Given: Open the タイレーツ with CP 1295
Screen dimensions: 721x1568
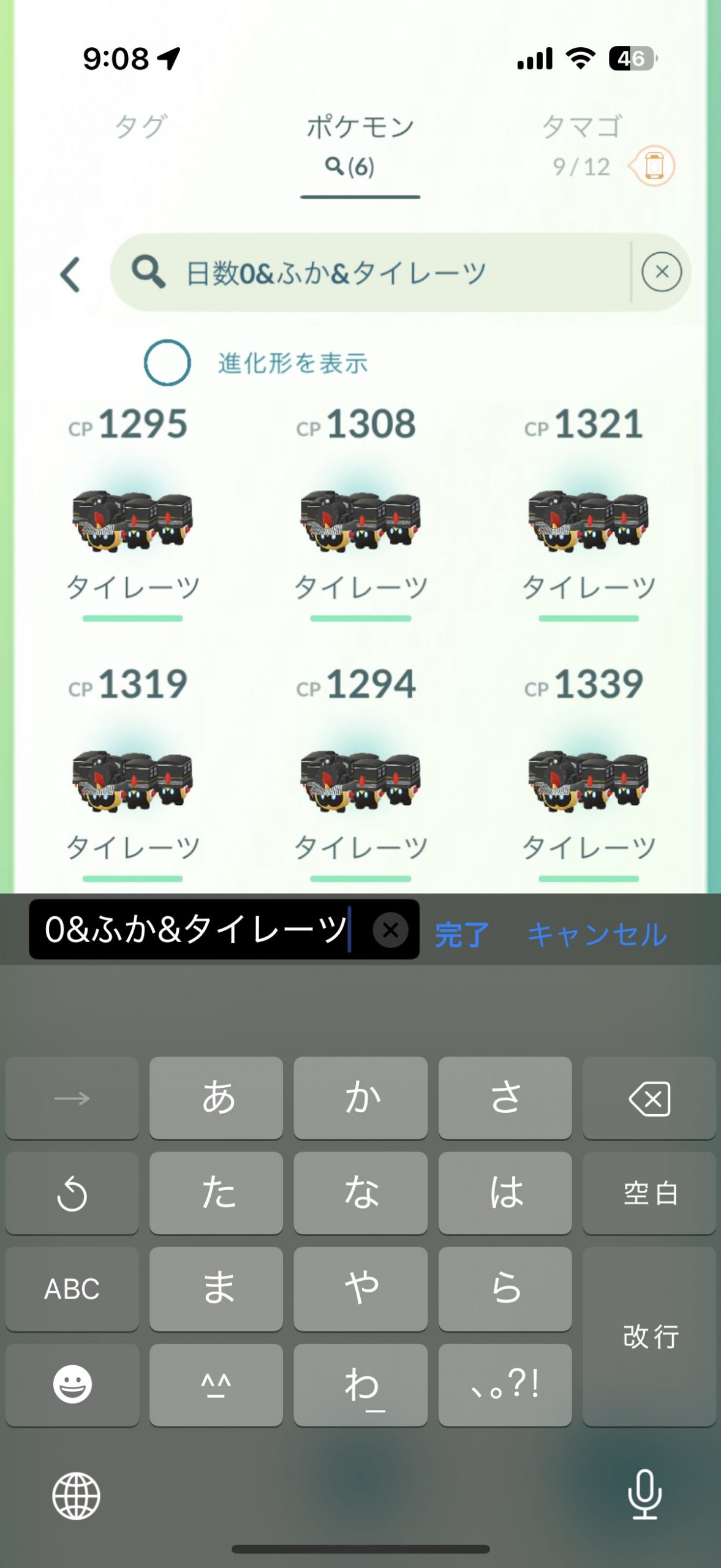Looking at the screenshot, I should pos(132,521).
